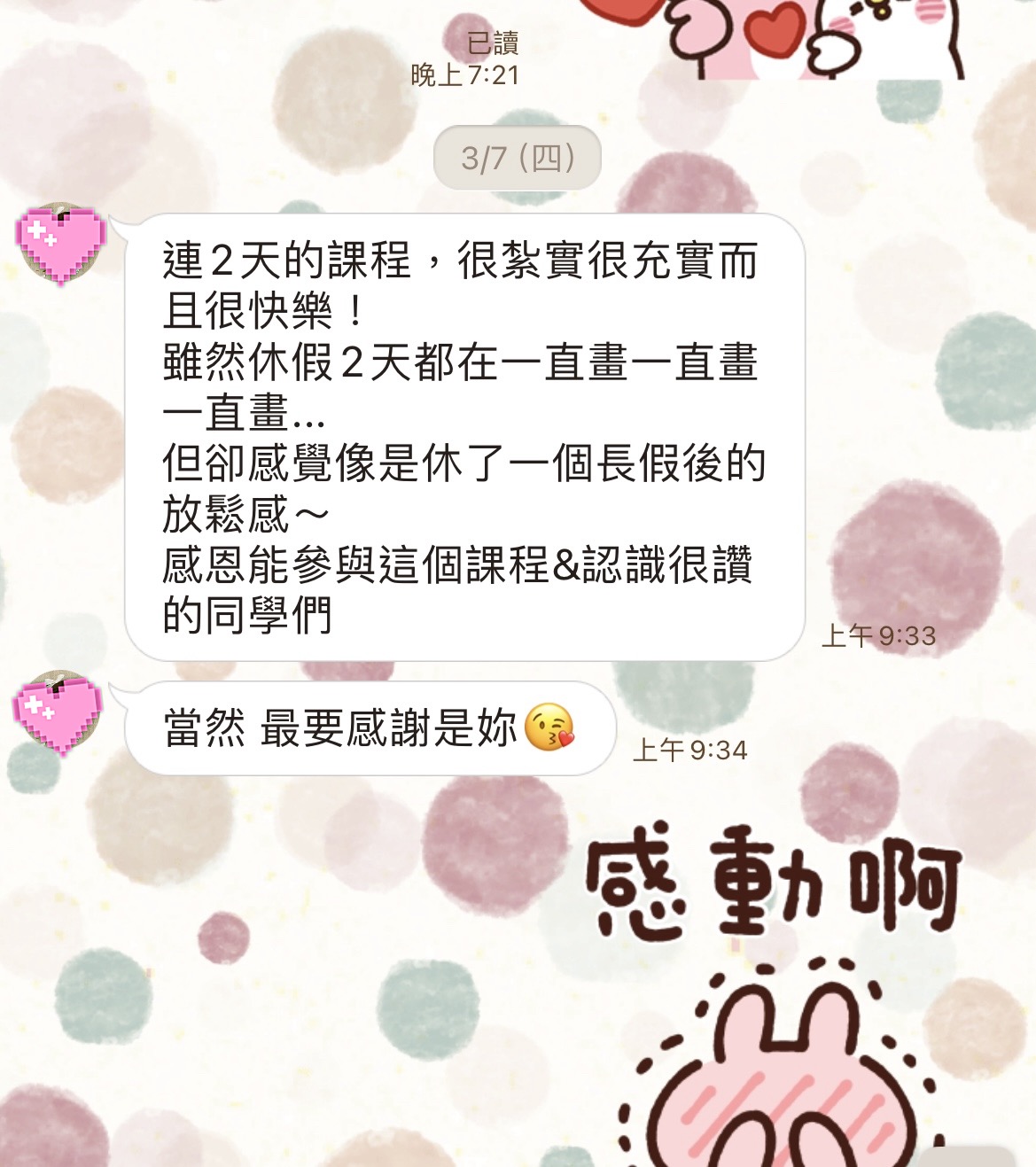Open sender's heart avatar beside the 連2天的課程 message

click(x=60, y=244)
